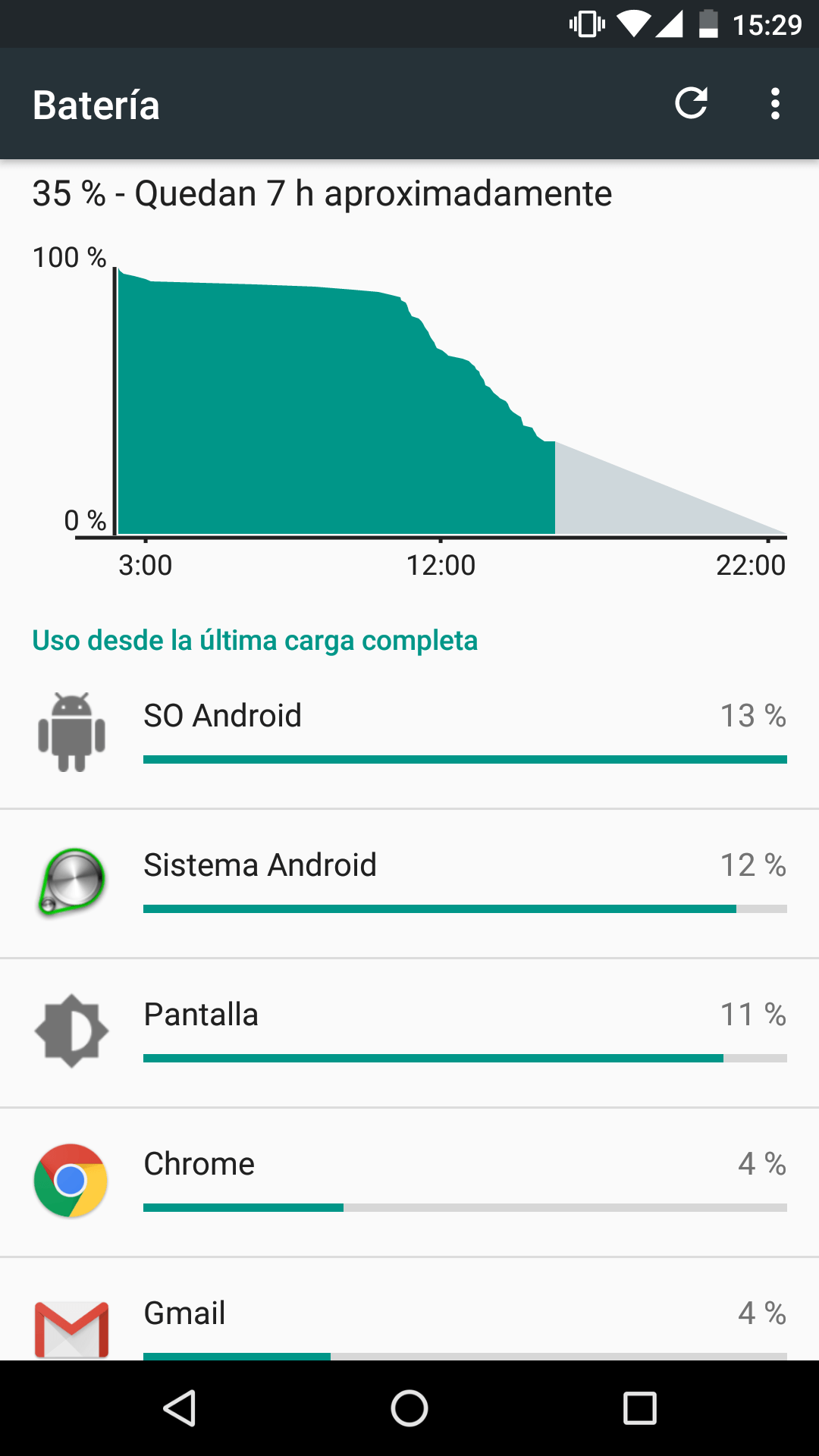
Task: Open the recent apps overview
Action: 639,1408
